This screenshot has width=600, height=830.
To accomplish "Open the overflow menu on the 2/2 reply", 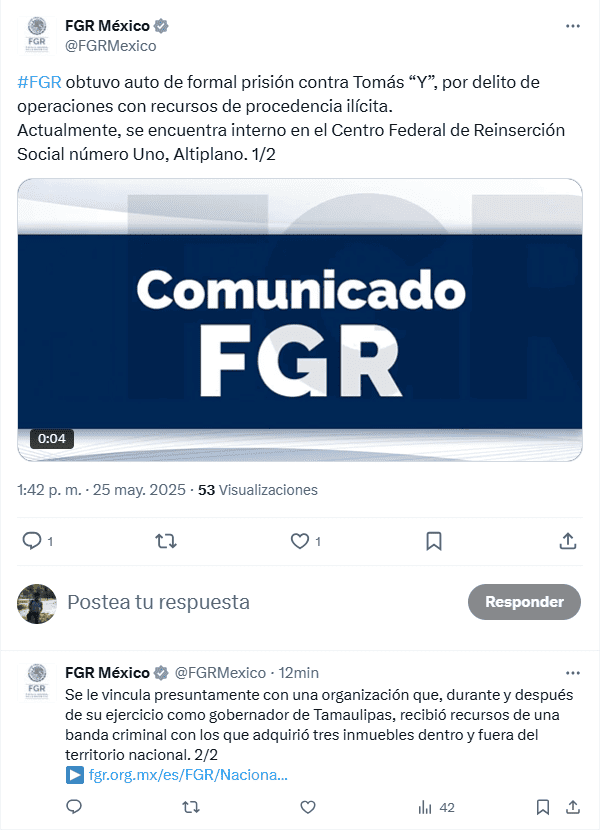I will 573,673.
